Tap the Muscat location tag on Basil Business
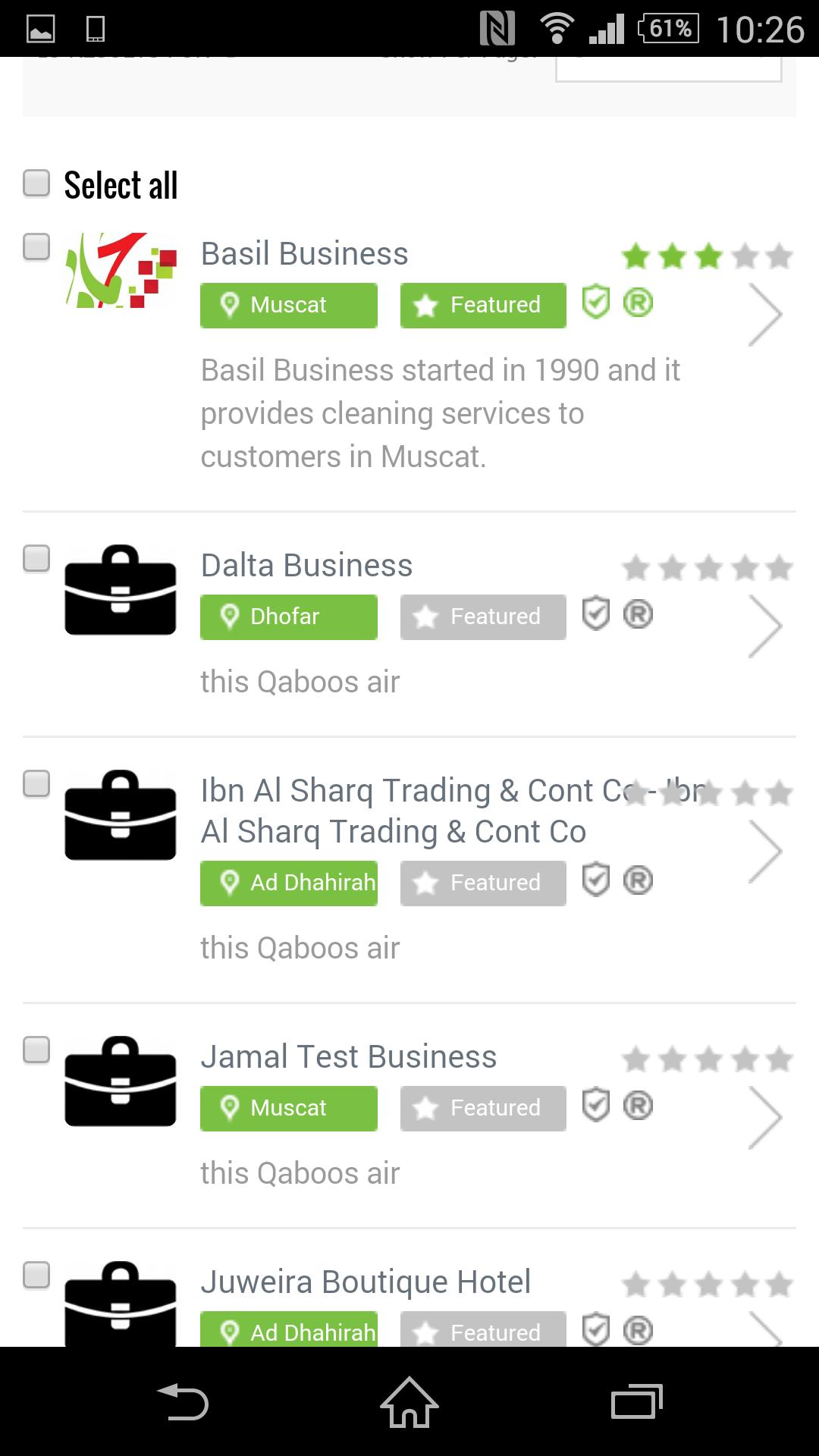 point(289,306)
